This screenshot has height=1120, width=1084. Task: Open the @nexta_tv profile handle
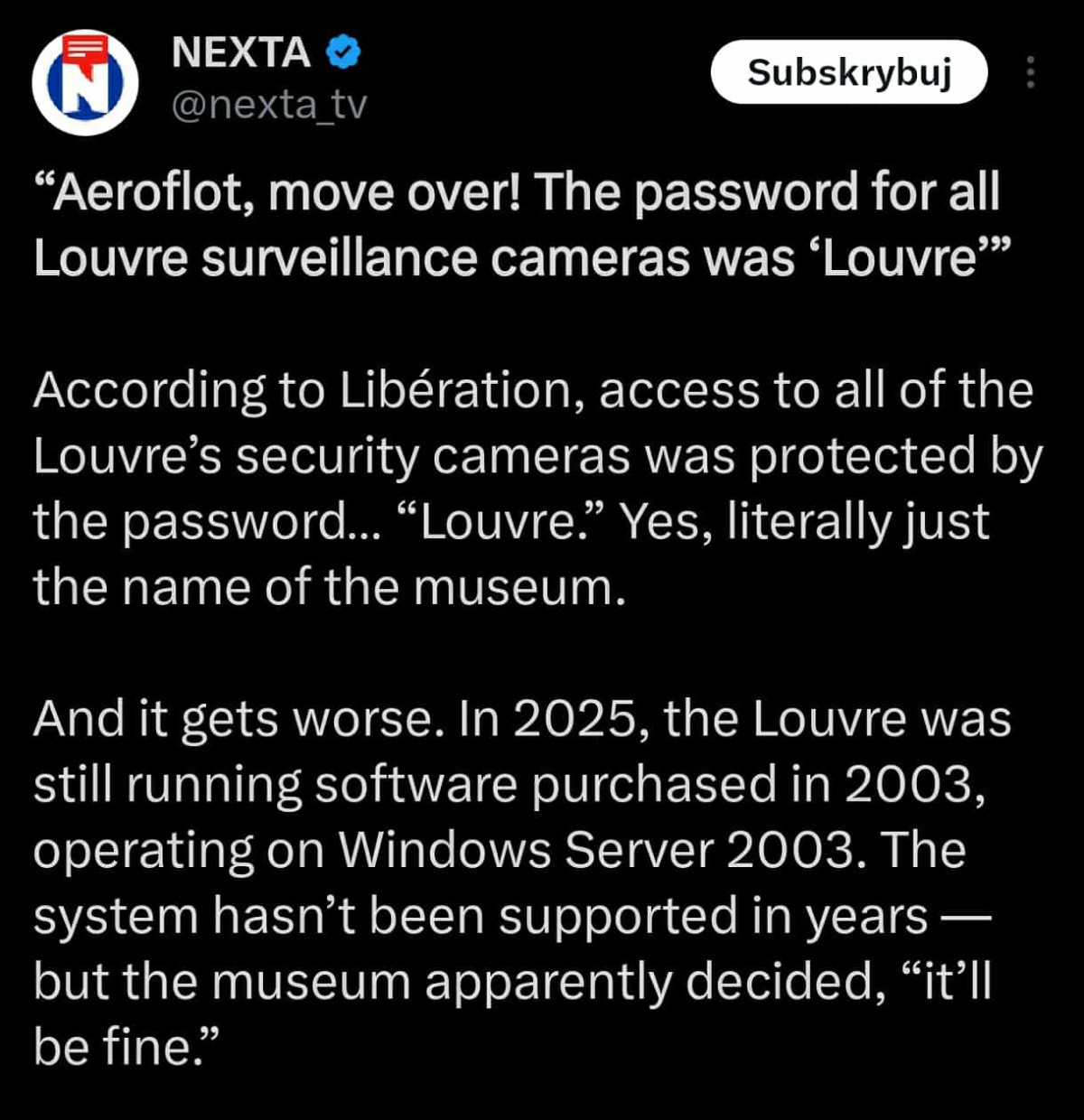pyautogui.click(x=269, y=106)
